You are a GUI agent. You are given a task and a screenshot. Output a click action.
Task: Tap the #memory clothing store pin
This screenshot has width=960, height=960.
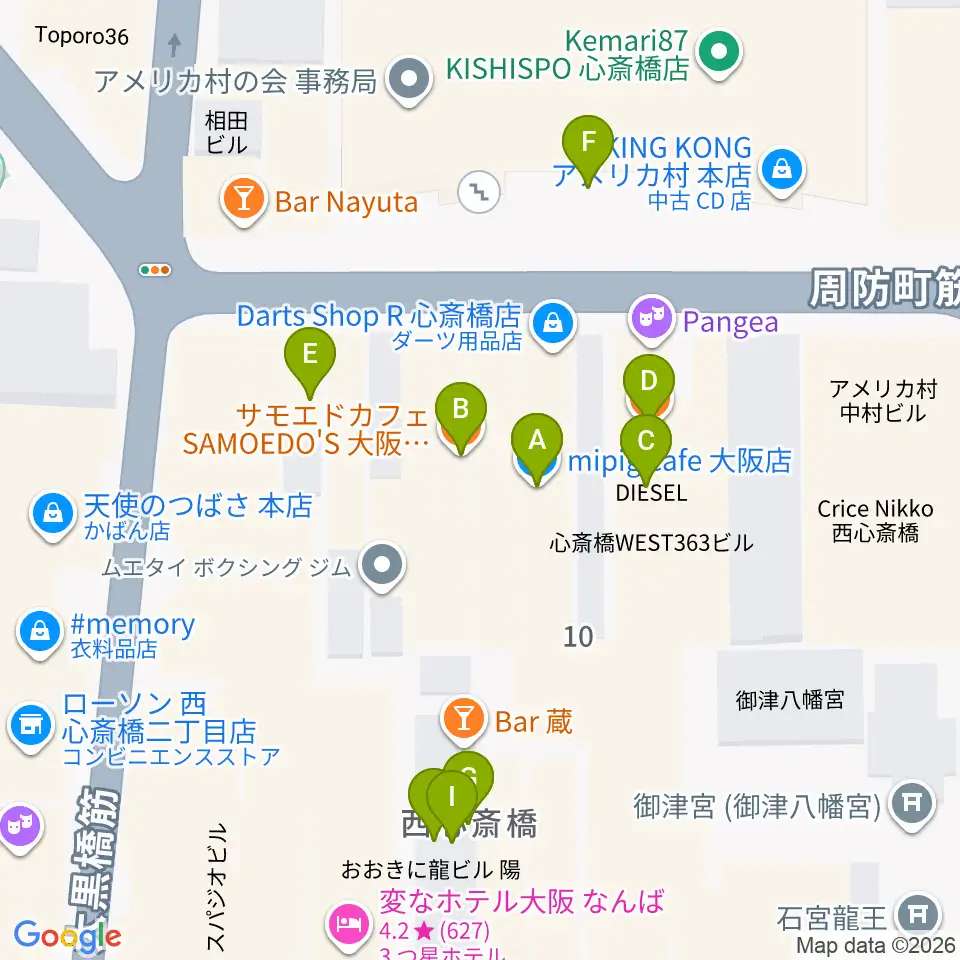point(40,633)
